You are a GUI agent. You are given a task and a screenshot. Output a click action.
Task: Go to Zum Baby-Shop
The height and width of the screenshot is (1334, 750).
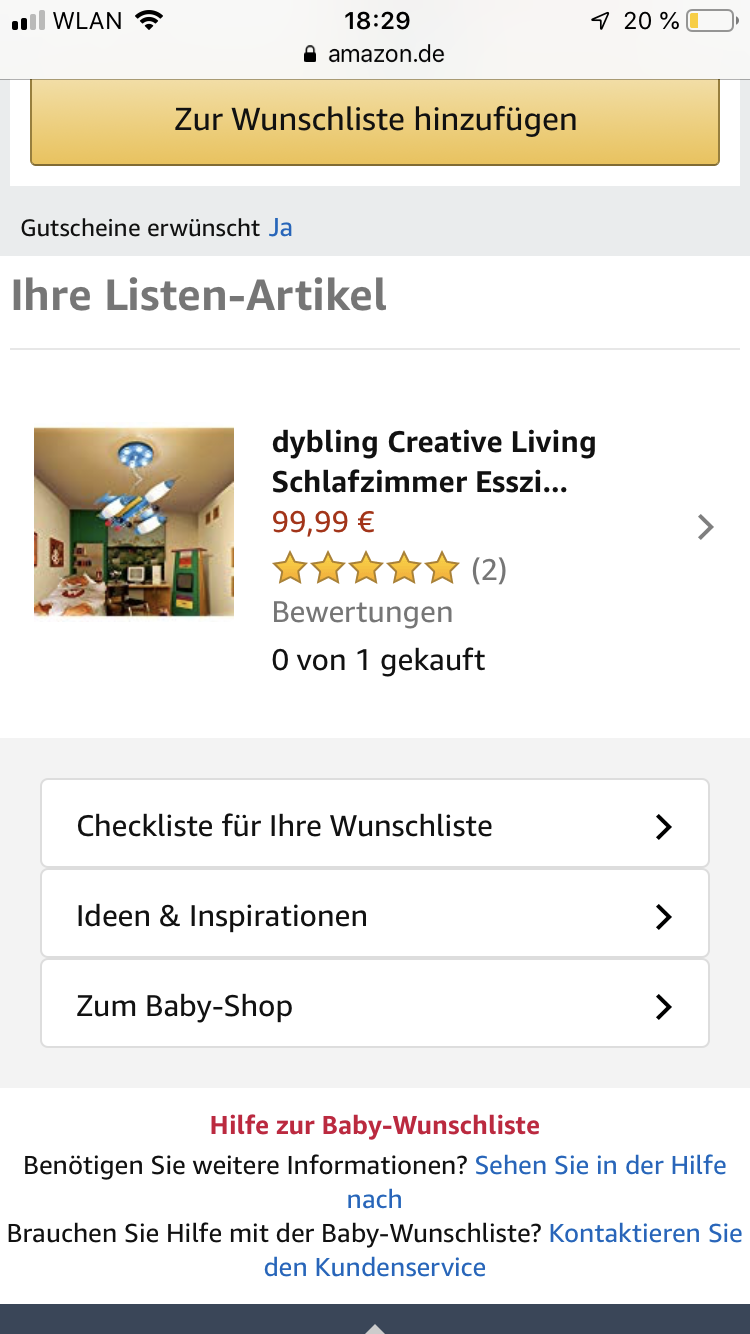point(375,1004)
